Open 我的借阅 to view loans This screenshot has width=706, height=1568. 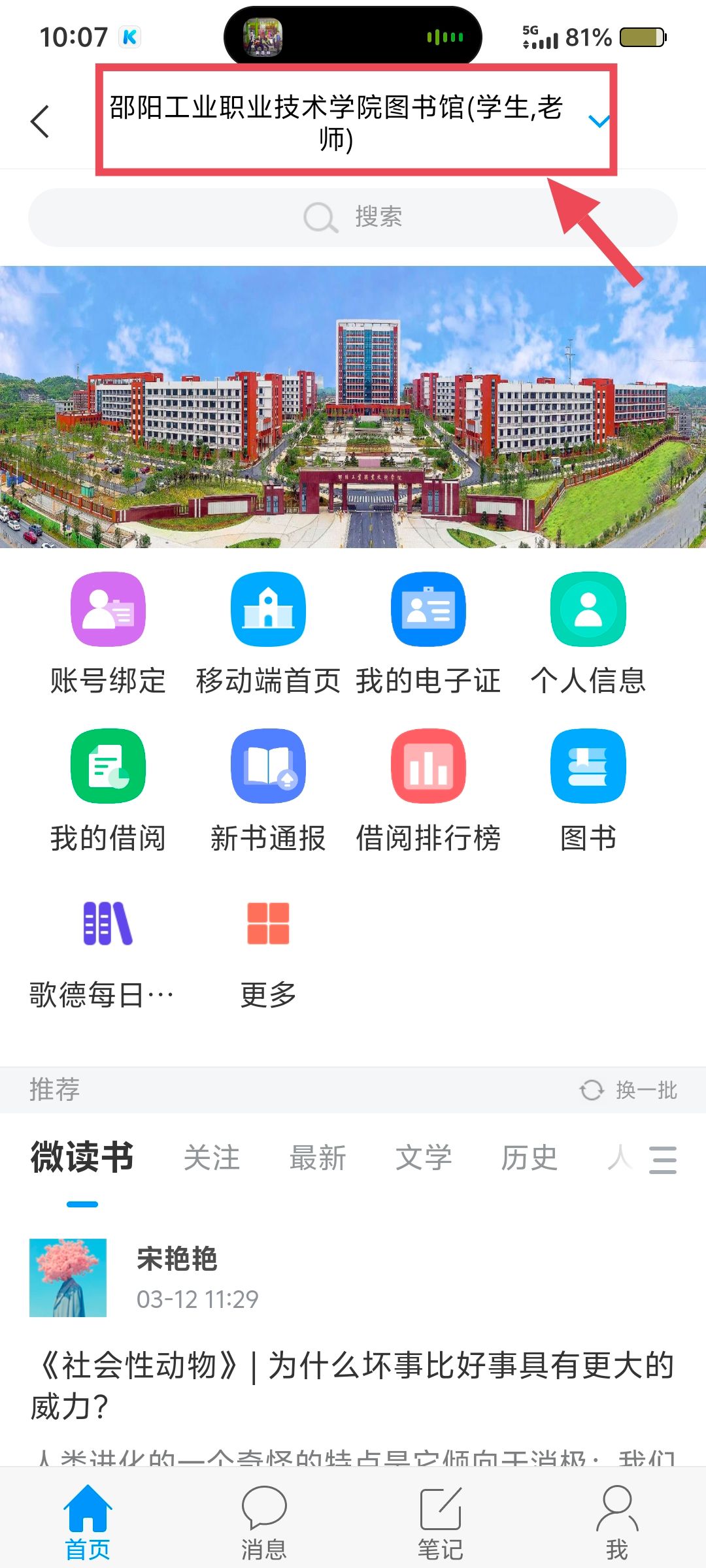[x=108, y=766]
